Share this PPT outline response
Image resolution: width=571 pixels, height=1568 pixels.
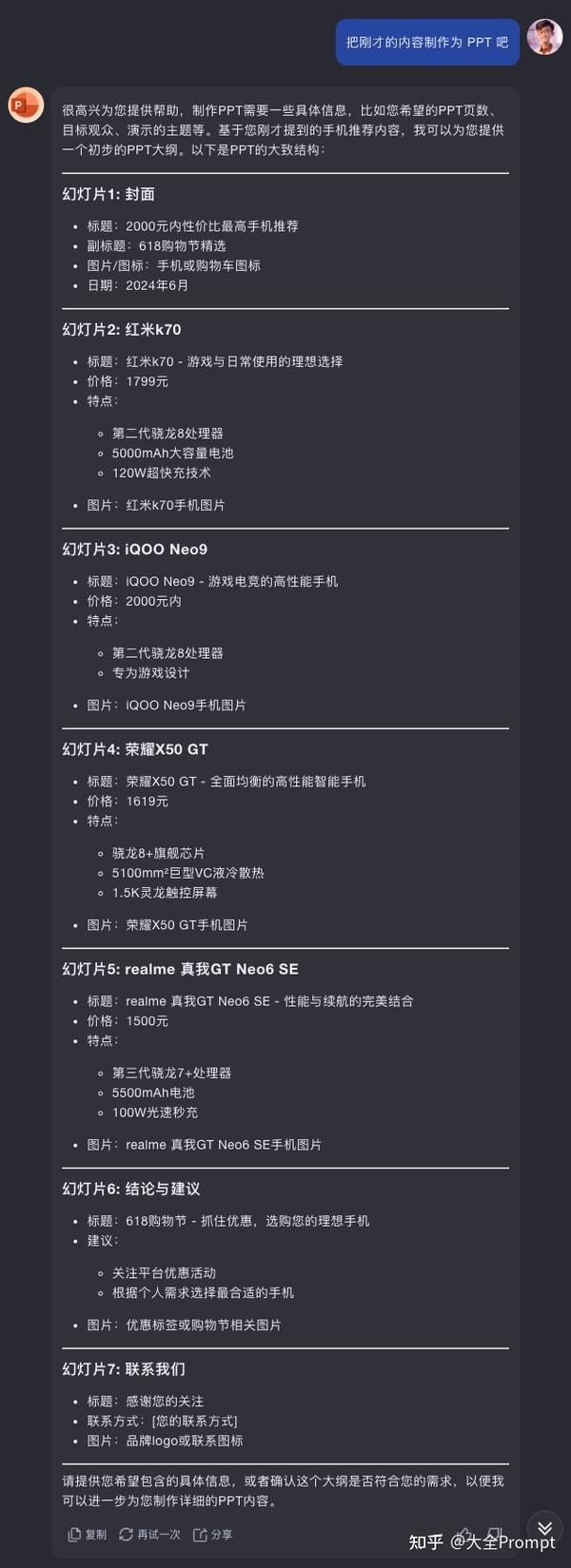tap(212, 1534)
